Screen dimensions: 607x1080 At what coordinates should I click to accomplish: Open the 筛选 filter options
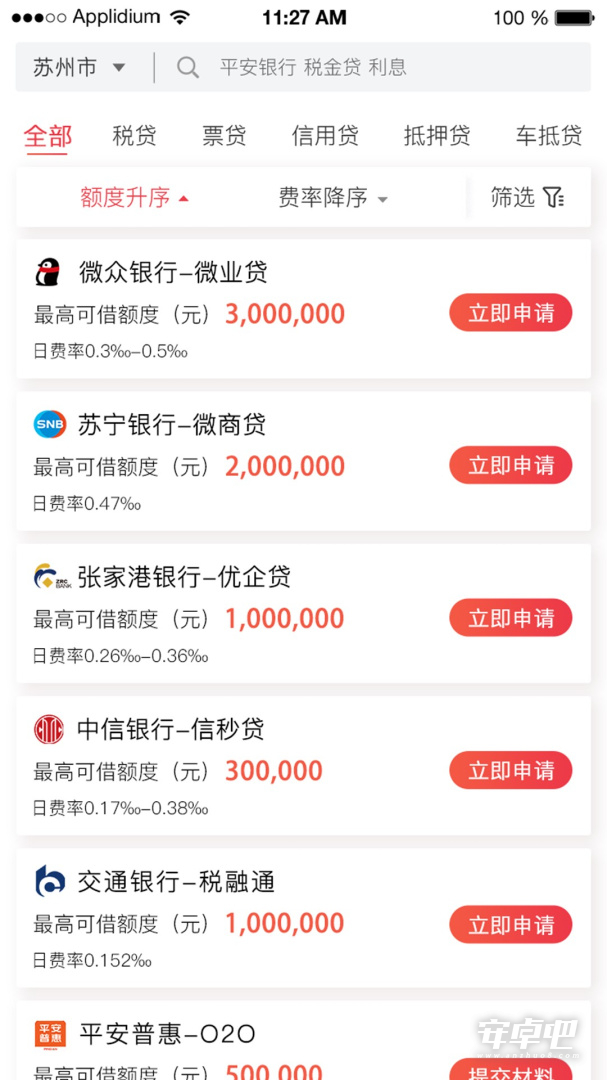point(528,198)
